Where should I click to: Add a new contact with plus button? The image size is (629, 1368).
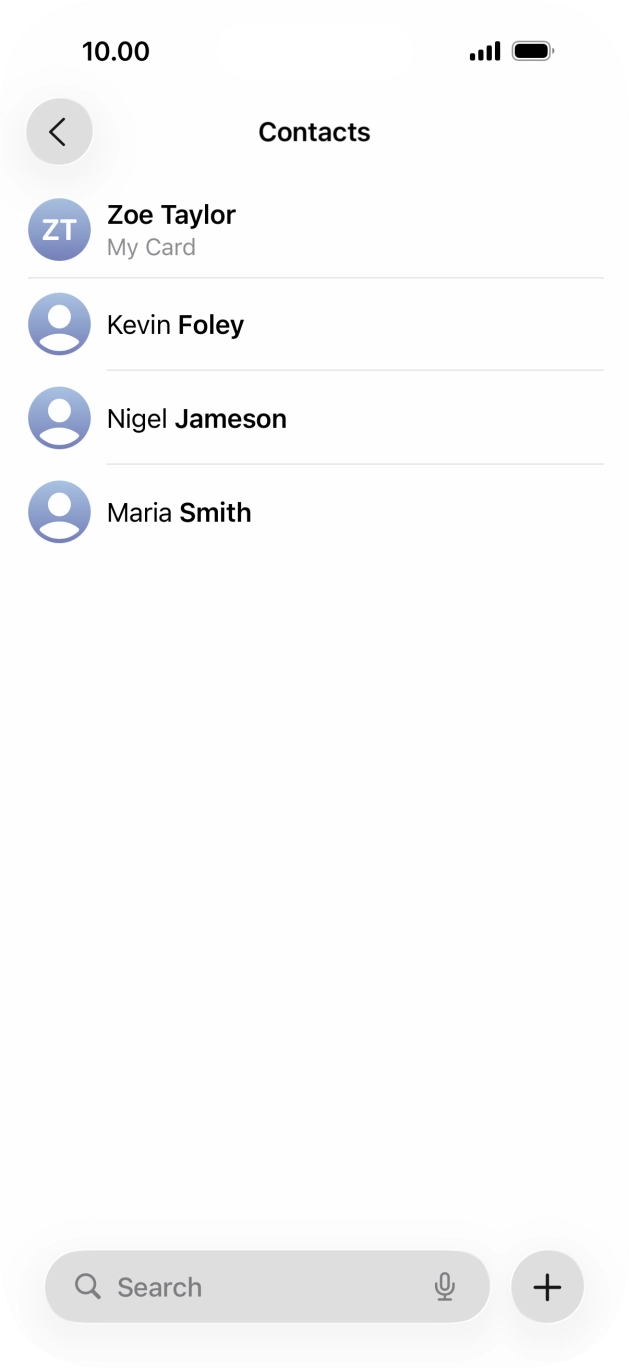click(x=547, y=1287)
